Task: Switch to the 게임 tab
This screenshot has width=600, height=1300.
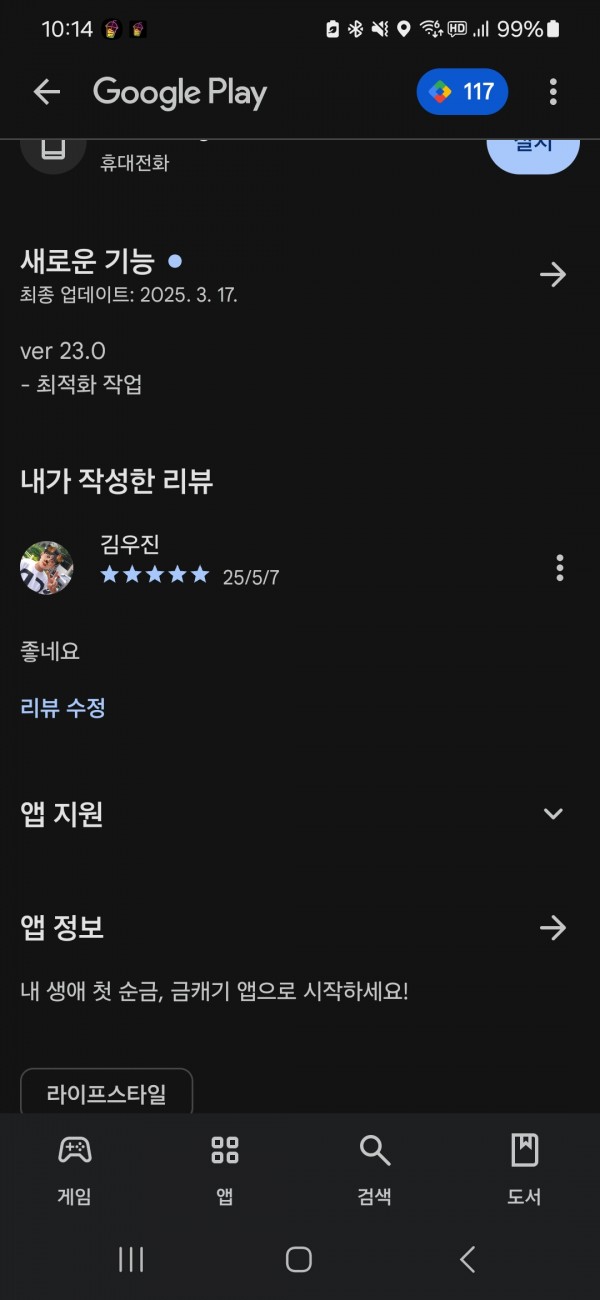Action: coord(75,1169)
